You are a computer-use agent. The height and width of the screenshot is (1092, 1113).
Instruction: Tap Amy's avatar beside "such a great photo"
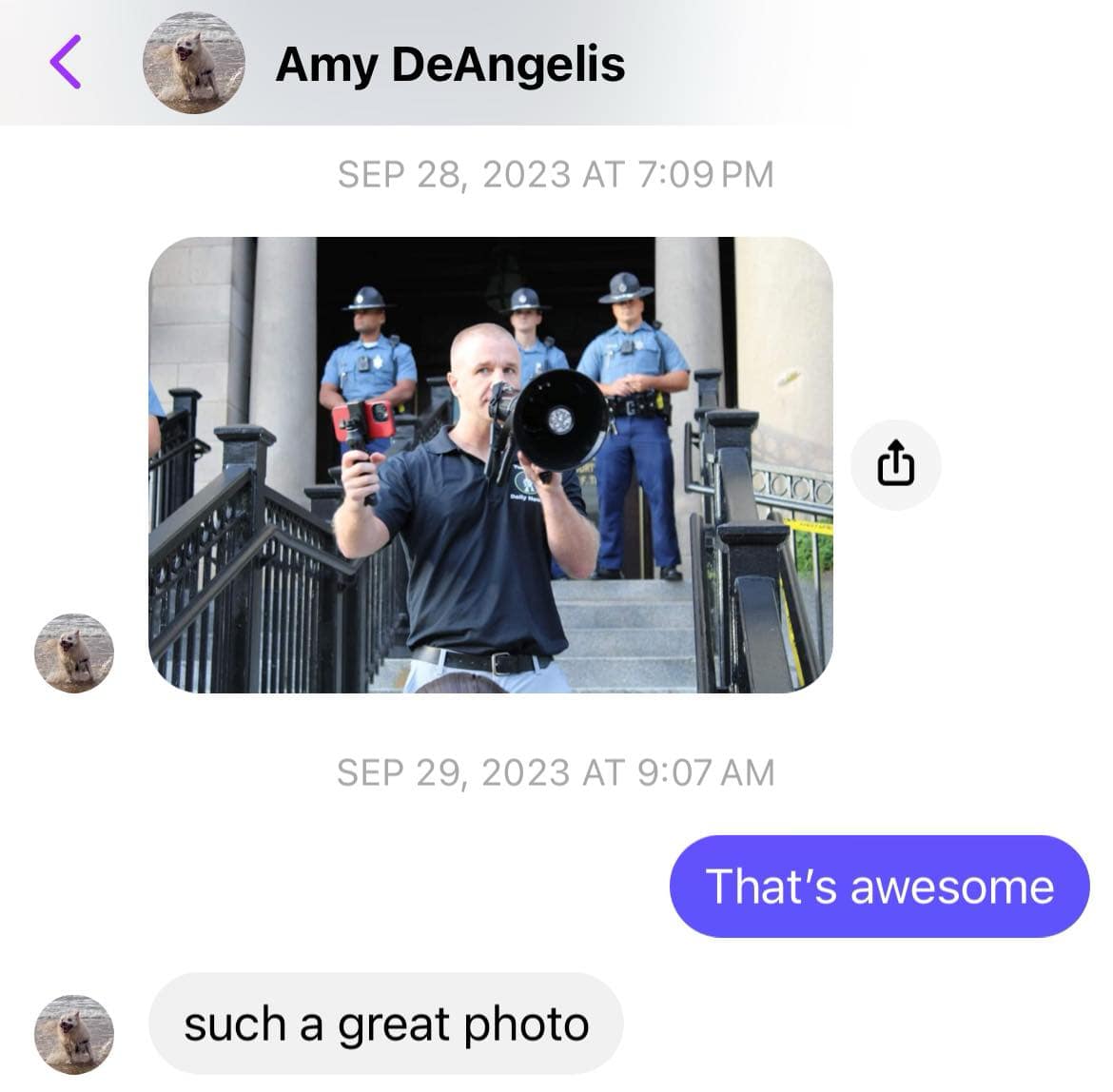coord(74,1034)
